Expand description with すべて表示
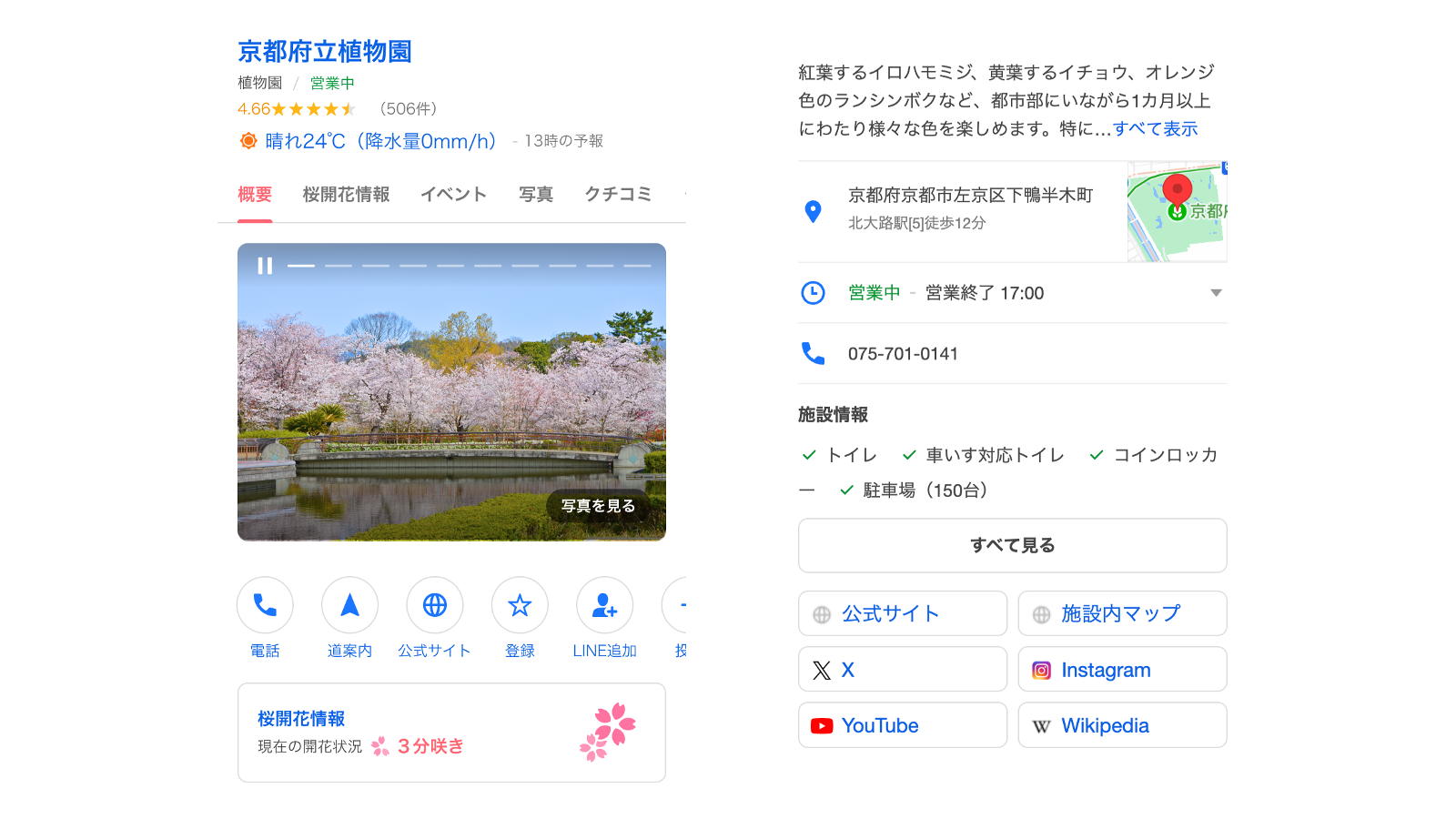Image resolution: width=1456 pixels, height=819 pixels. coord(1155,129)
